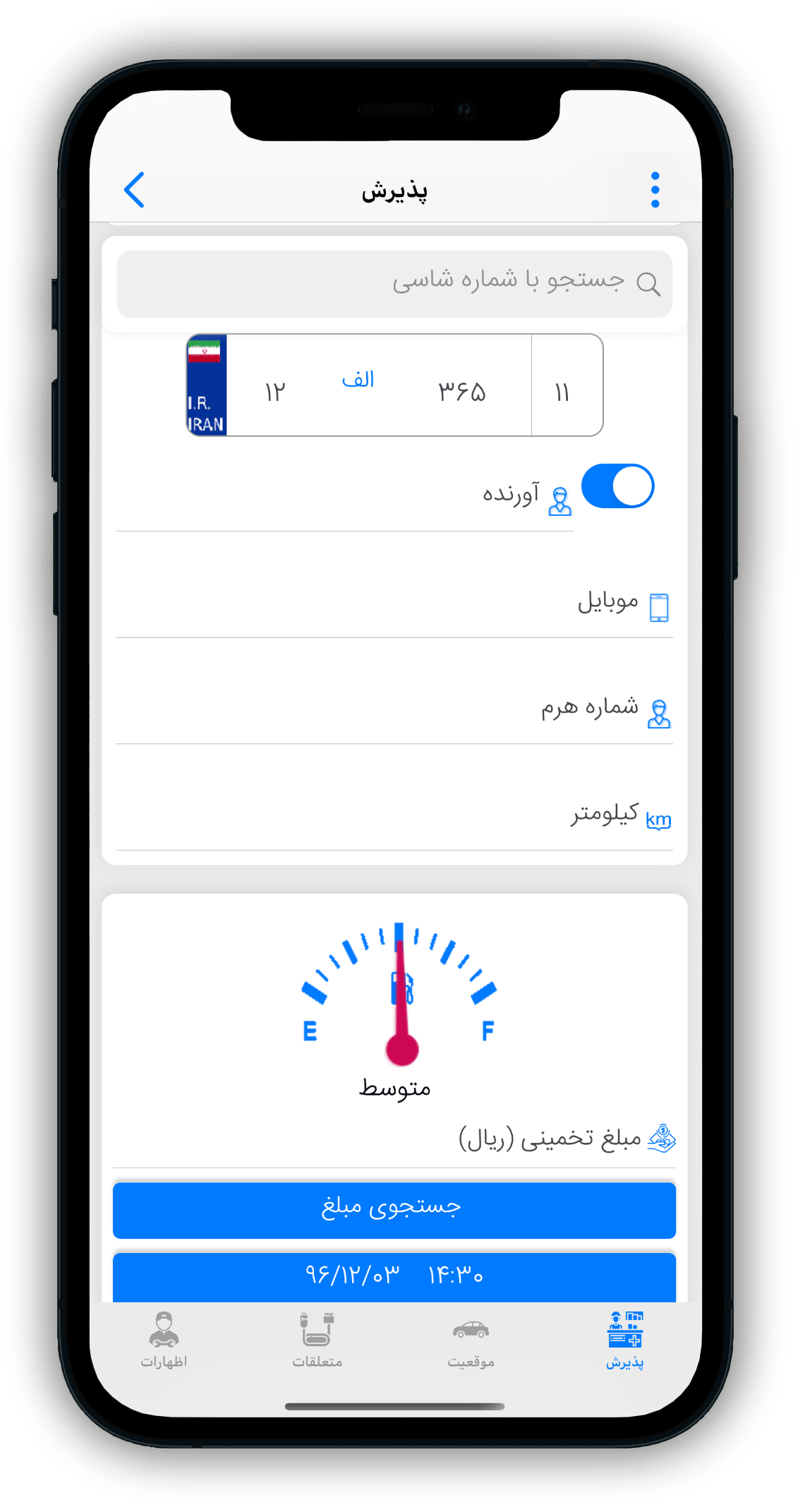This screenshot has width=798, height=1512.
Task: Adjust the fuel level gauge
Action: pos(399,994)
